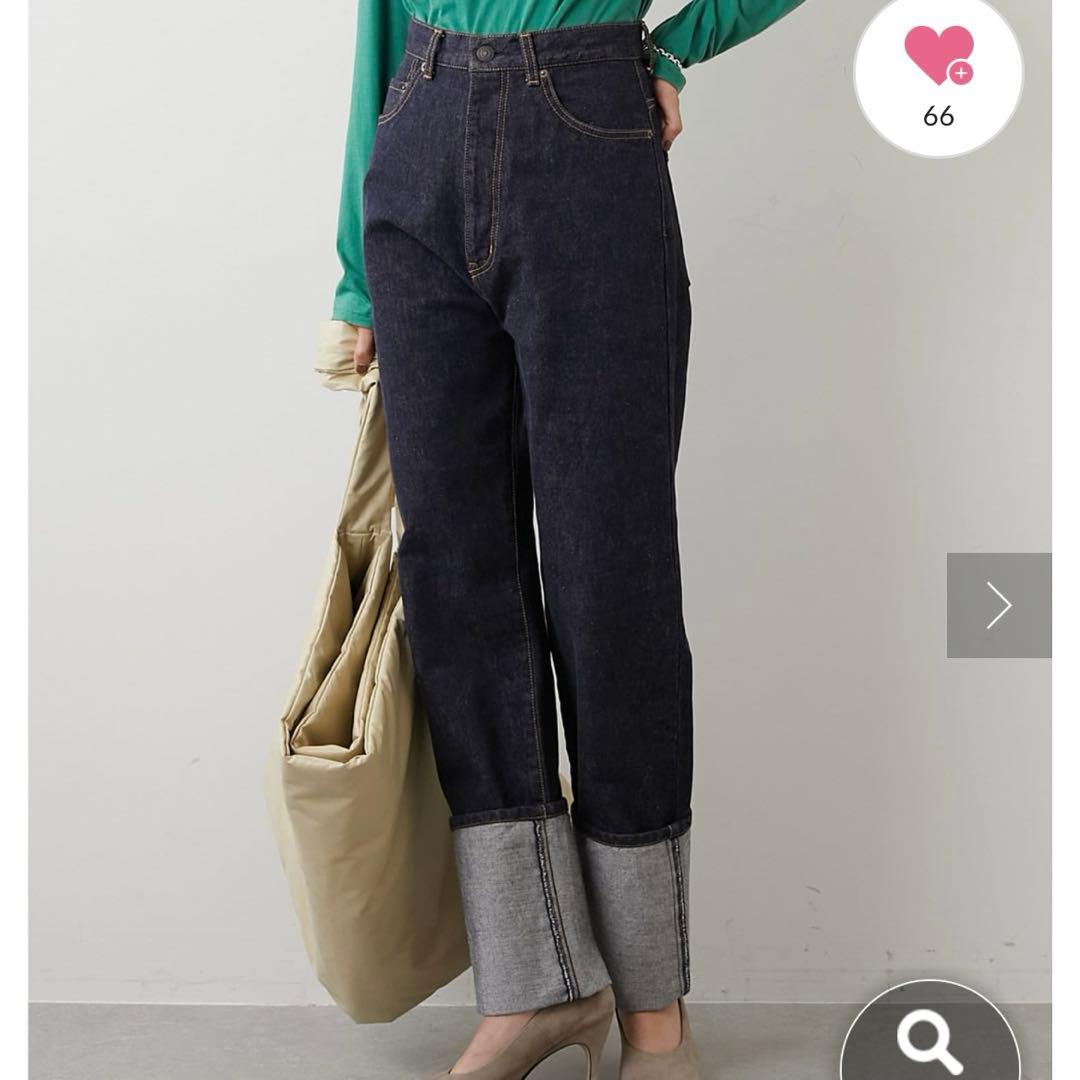
Task: Go to the next product image
Action: 998,605
